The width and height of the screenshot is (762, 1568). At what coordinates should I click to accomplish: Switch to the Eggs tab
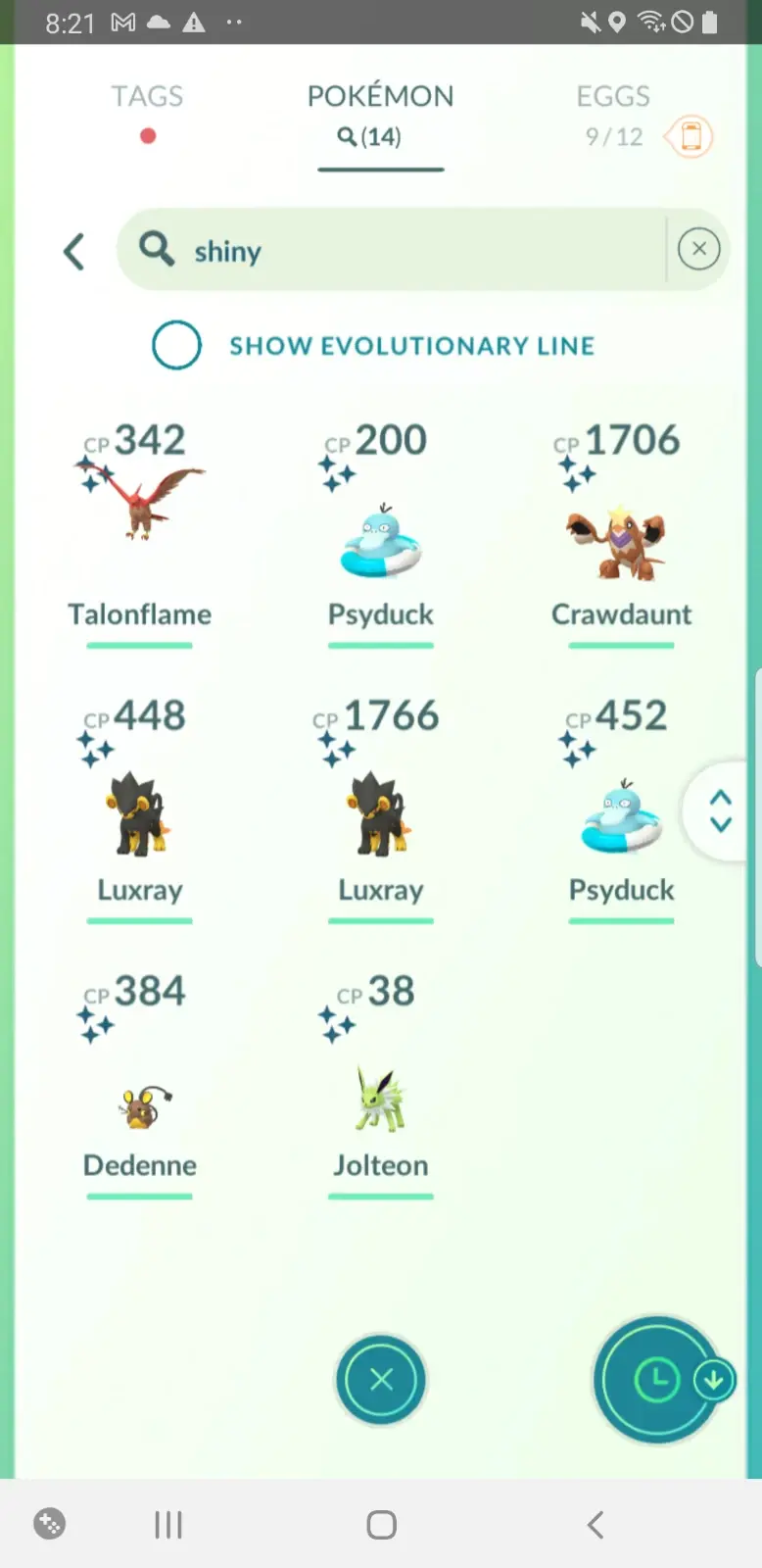coord(613,97)
